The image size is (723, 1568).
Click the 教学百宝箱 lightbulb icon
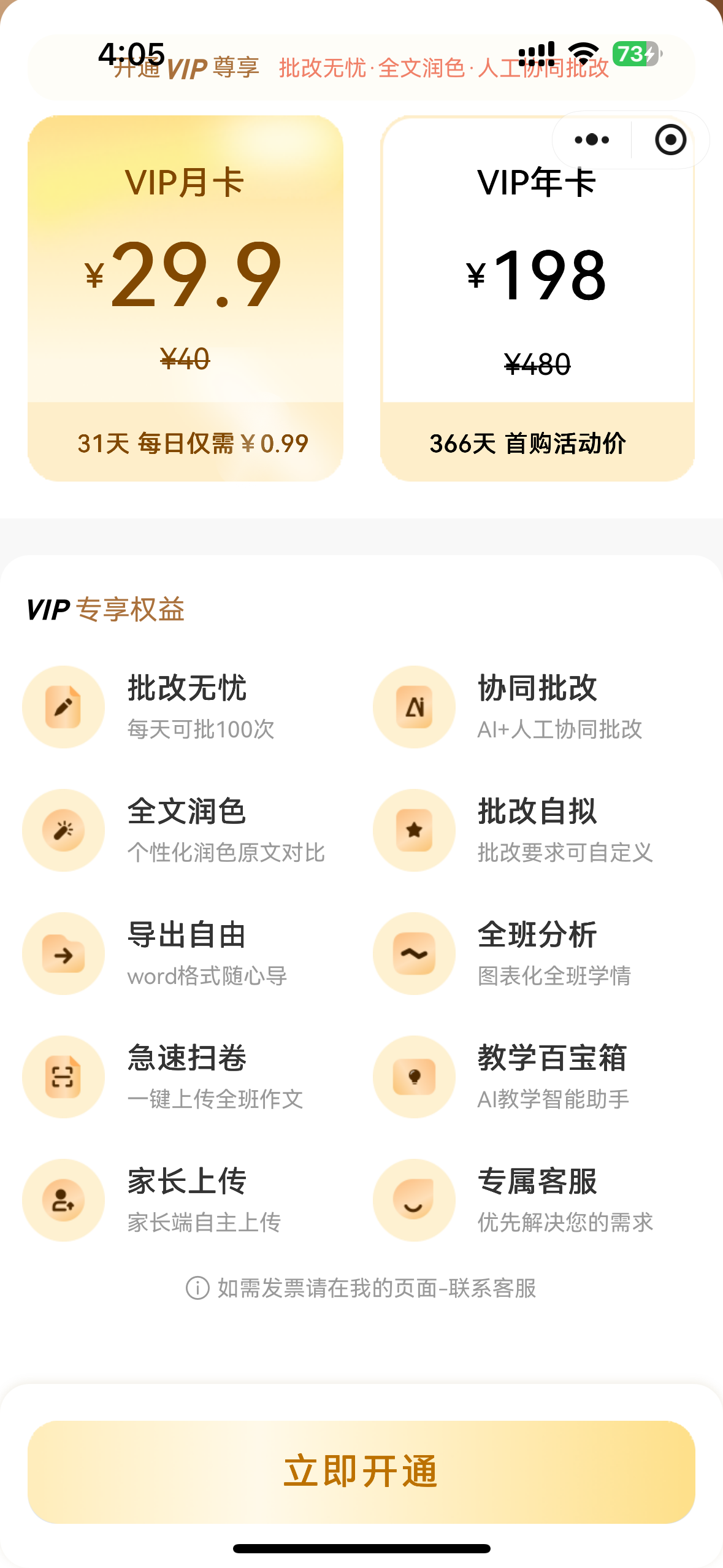click(x=414, y=1077)
